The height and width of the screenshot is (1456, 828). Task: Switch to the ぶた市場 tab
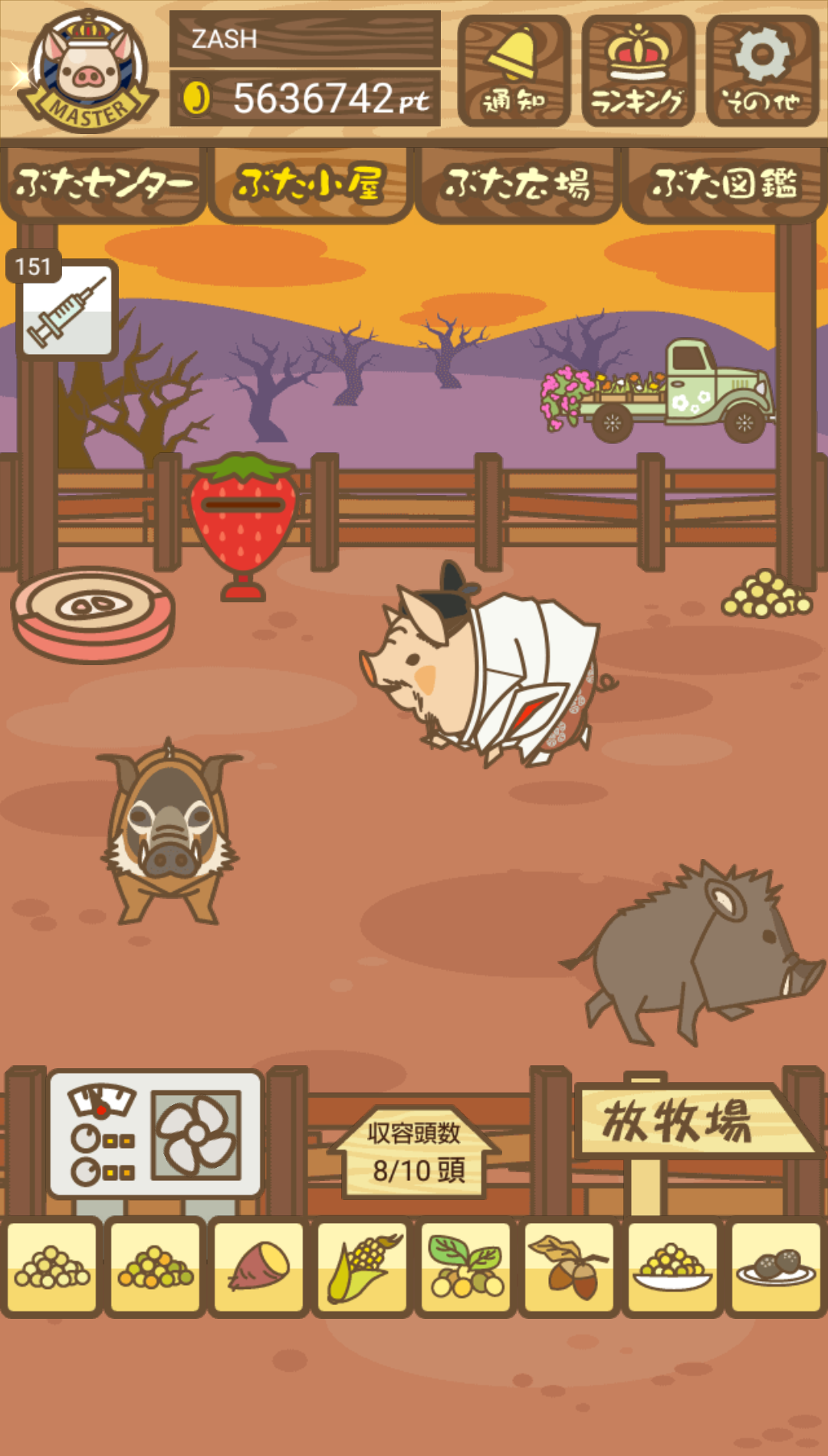point(517,184)
